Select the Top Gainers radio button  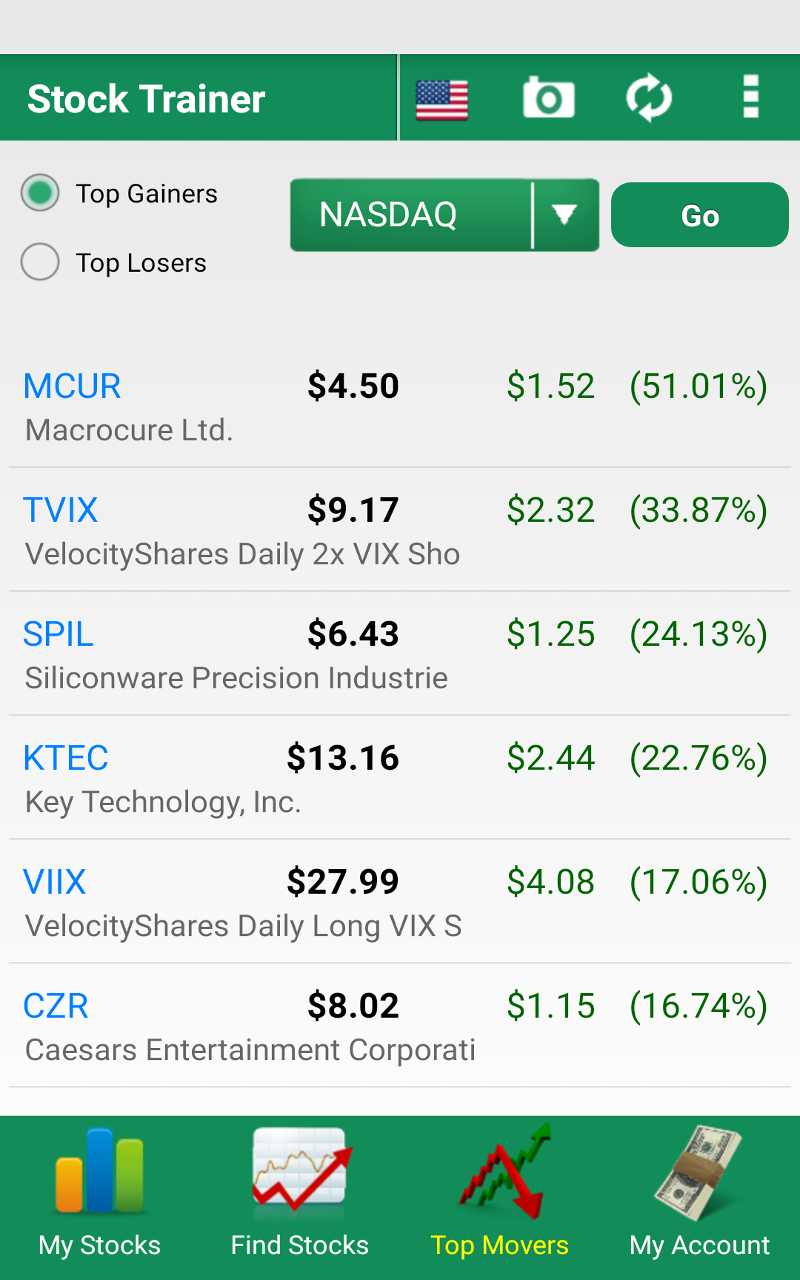[40, 193]
